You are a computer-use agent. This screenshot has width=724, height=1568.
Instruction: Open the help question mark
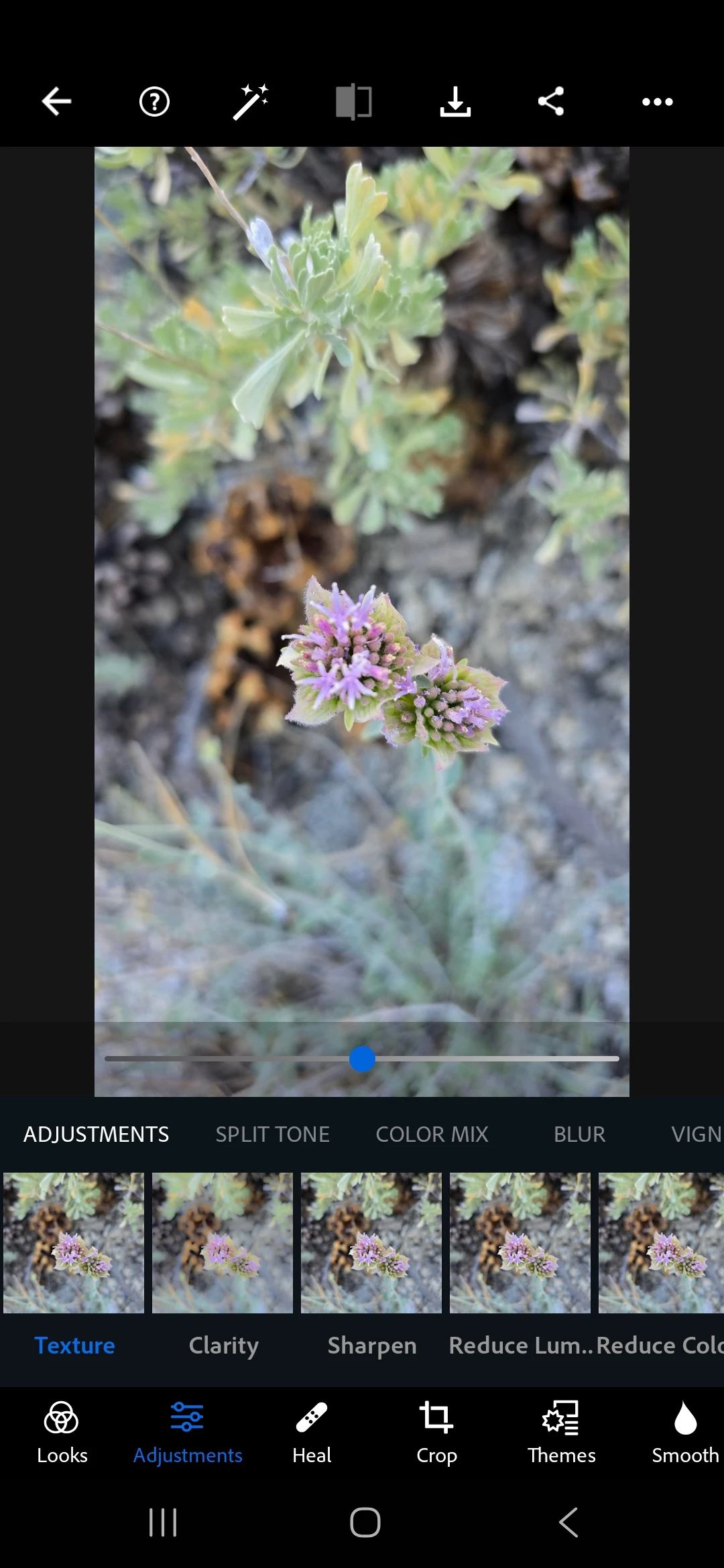pos(154,102)
